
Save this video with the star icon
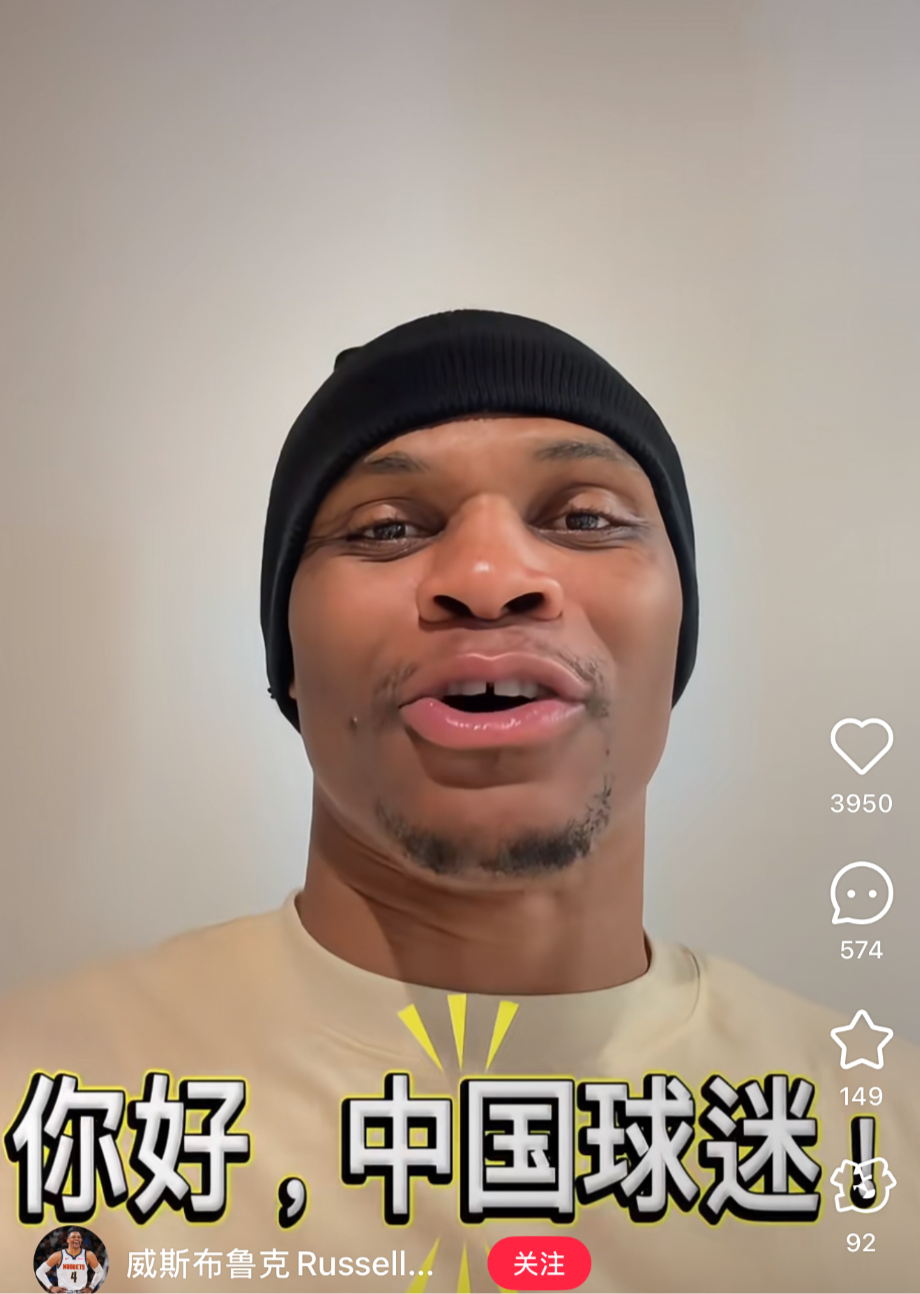pos(861,1040)
